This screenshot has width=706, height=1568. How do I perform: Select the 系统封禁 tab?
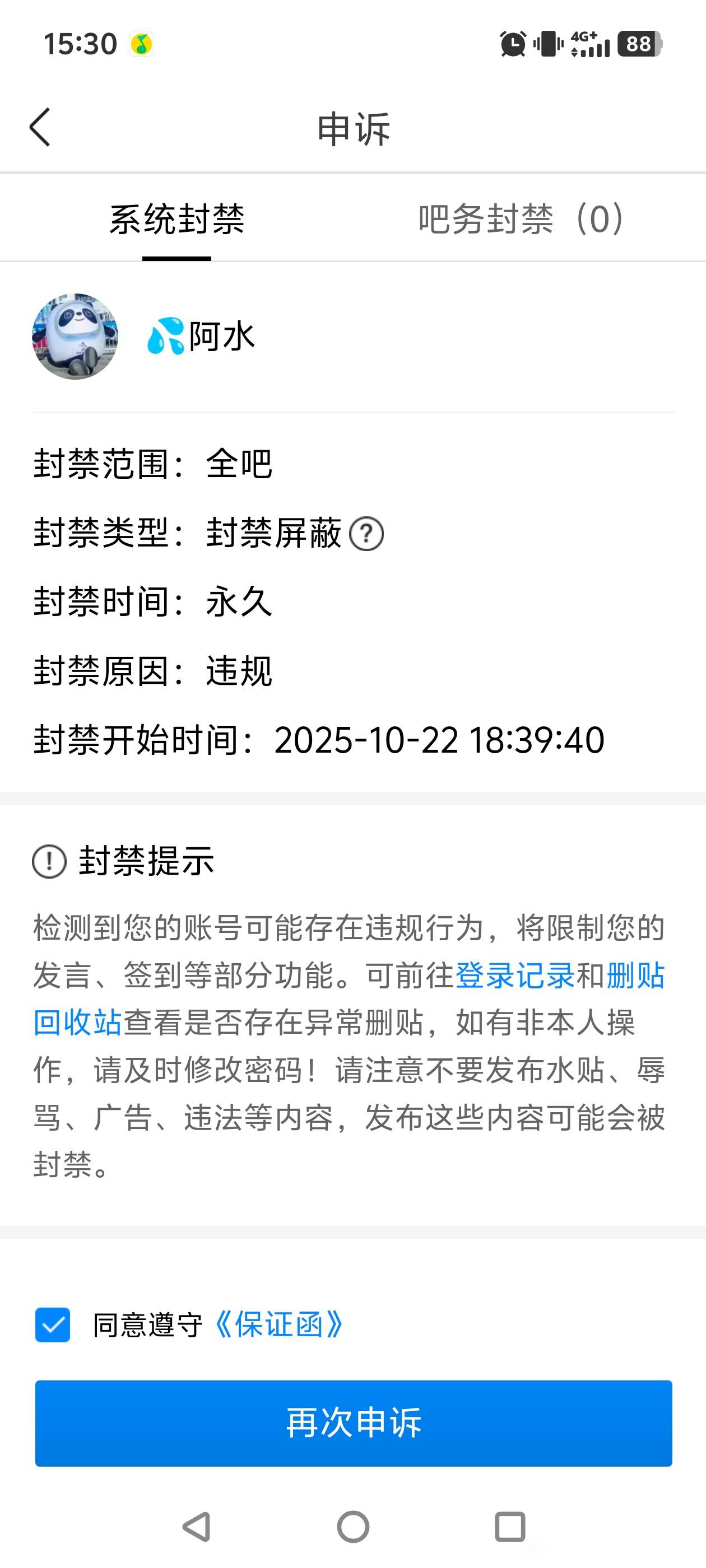pos(176,219)
